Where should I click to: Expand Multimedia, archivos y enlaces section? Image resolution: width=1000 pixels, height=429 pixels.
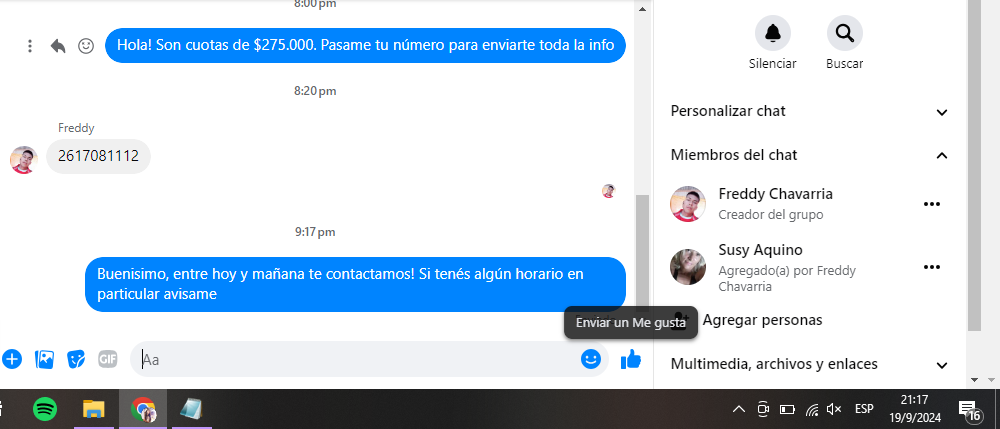[x=941, y=365]
